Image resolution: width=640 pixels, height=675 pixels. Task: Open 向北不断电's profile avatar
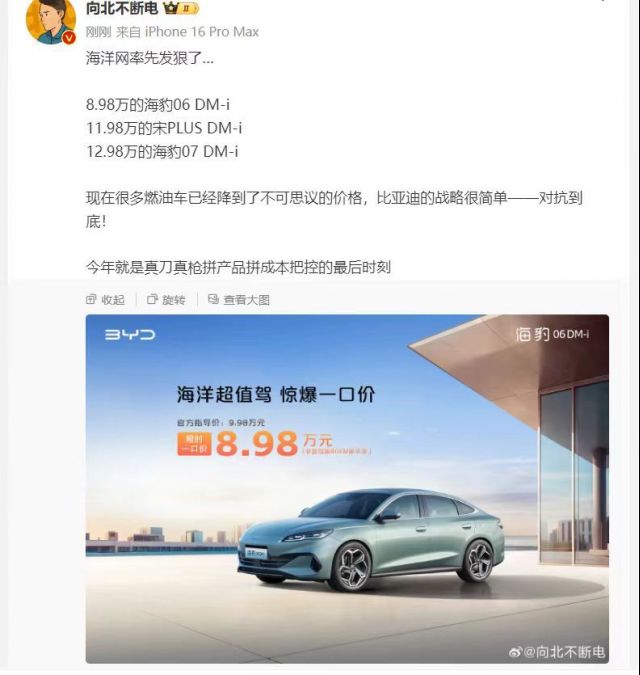pos(50,20)
